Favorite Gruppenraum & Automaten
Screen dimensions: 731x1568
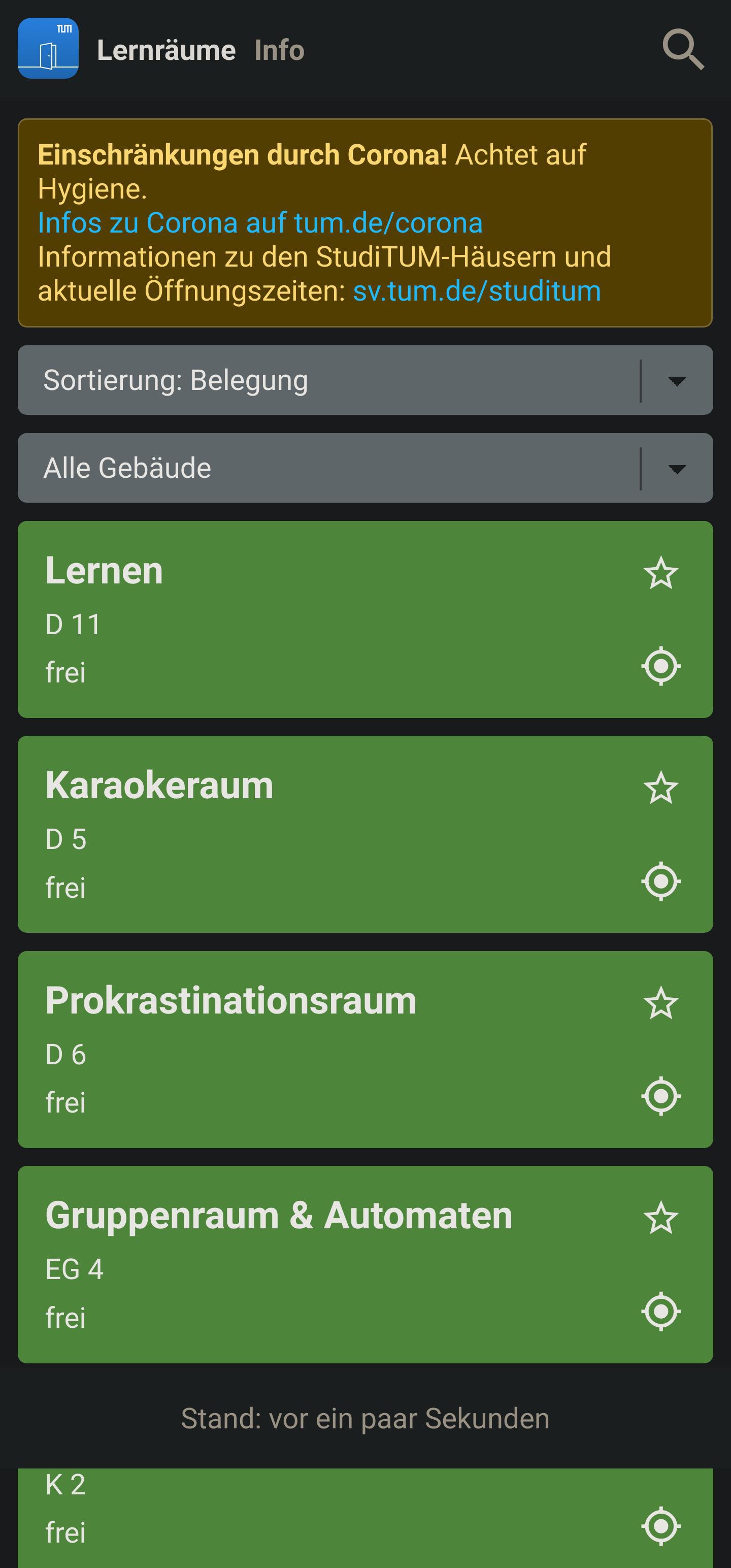point(660,1216)
